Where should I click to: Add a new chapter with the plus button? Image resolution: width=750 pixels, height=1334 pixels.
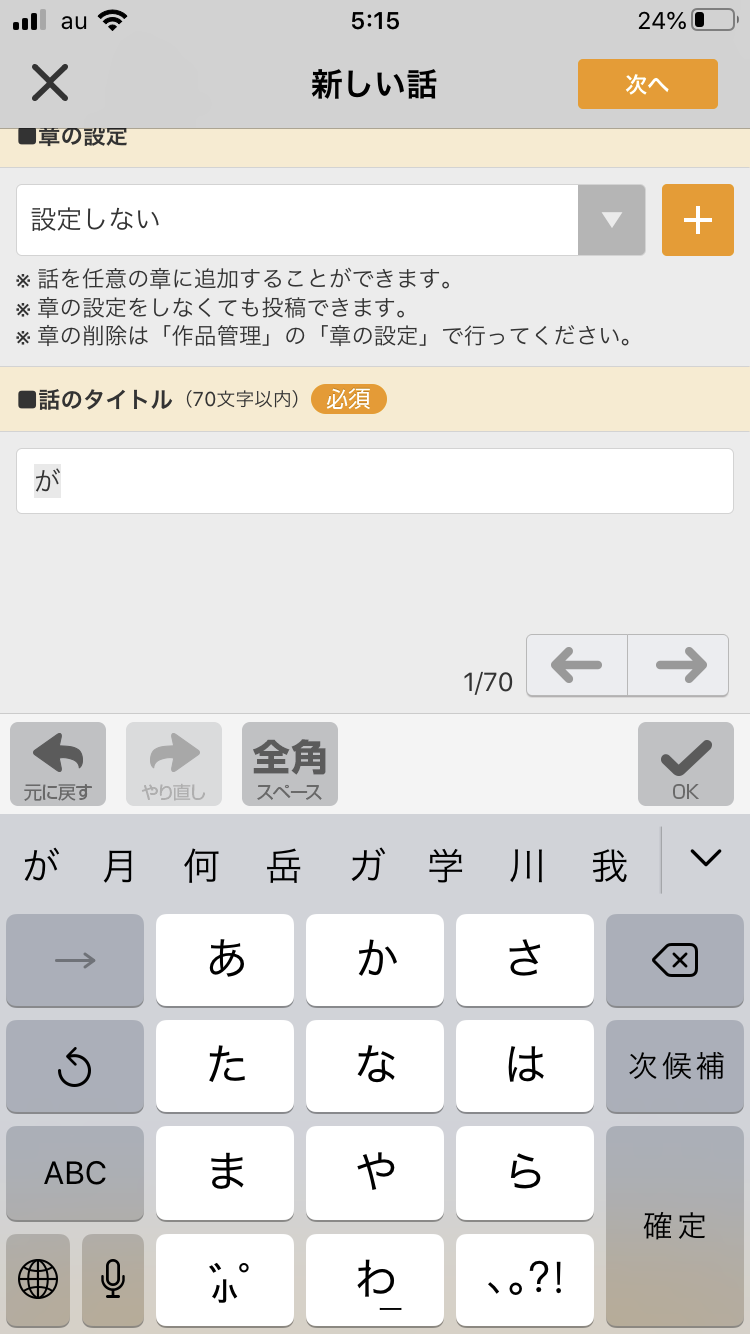[x=697, y=220]
